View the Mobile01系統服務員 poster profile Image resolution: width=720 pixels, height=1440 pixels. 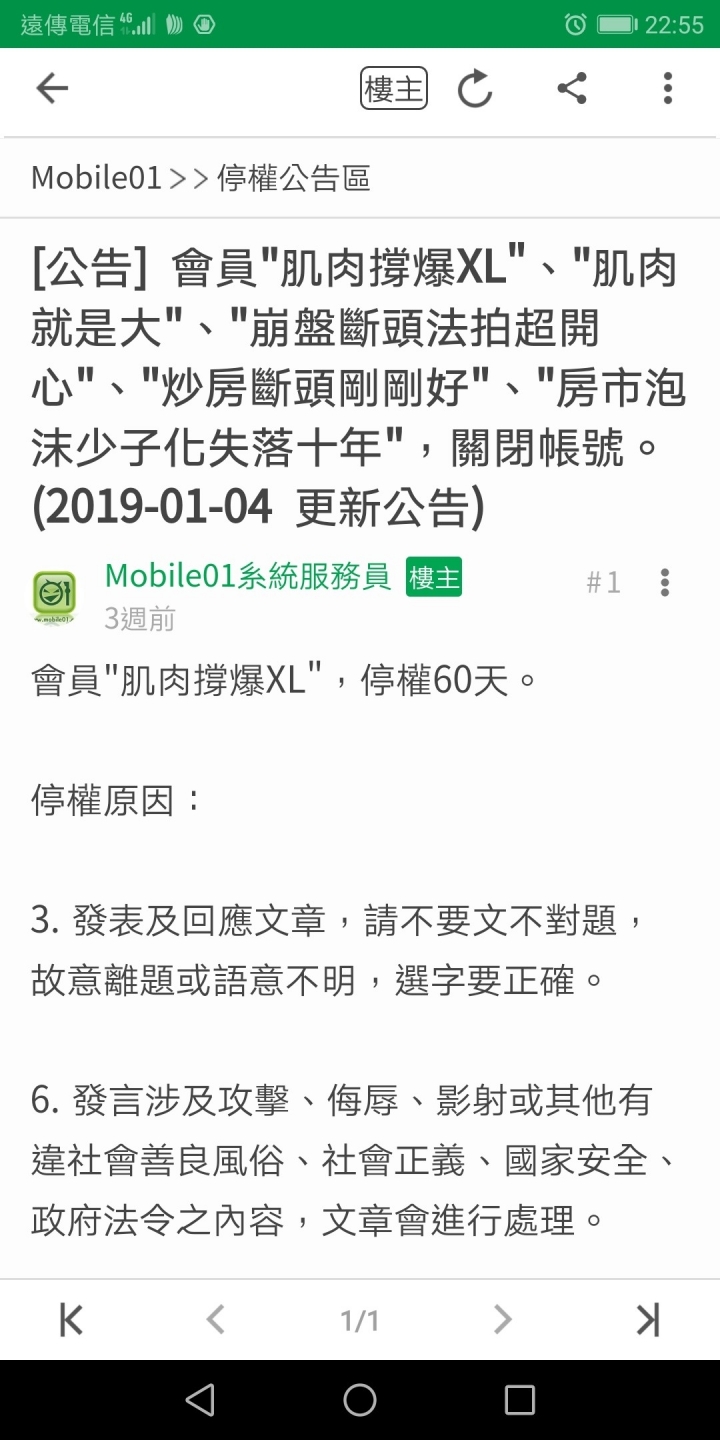[247, 576]
